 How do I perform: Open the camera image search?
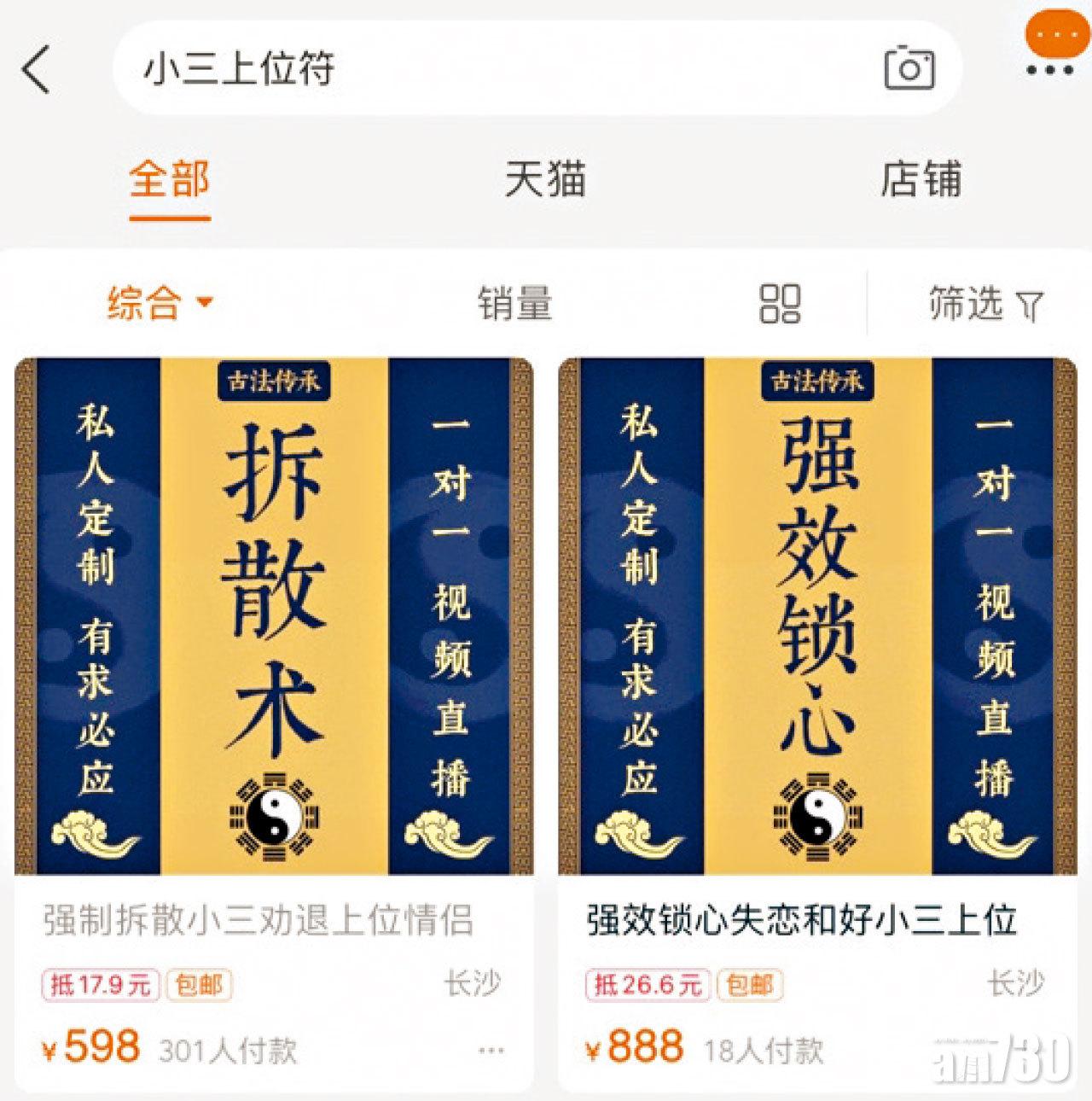[909, 68]
